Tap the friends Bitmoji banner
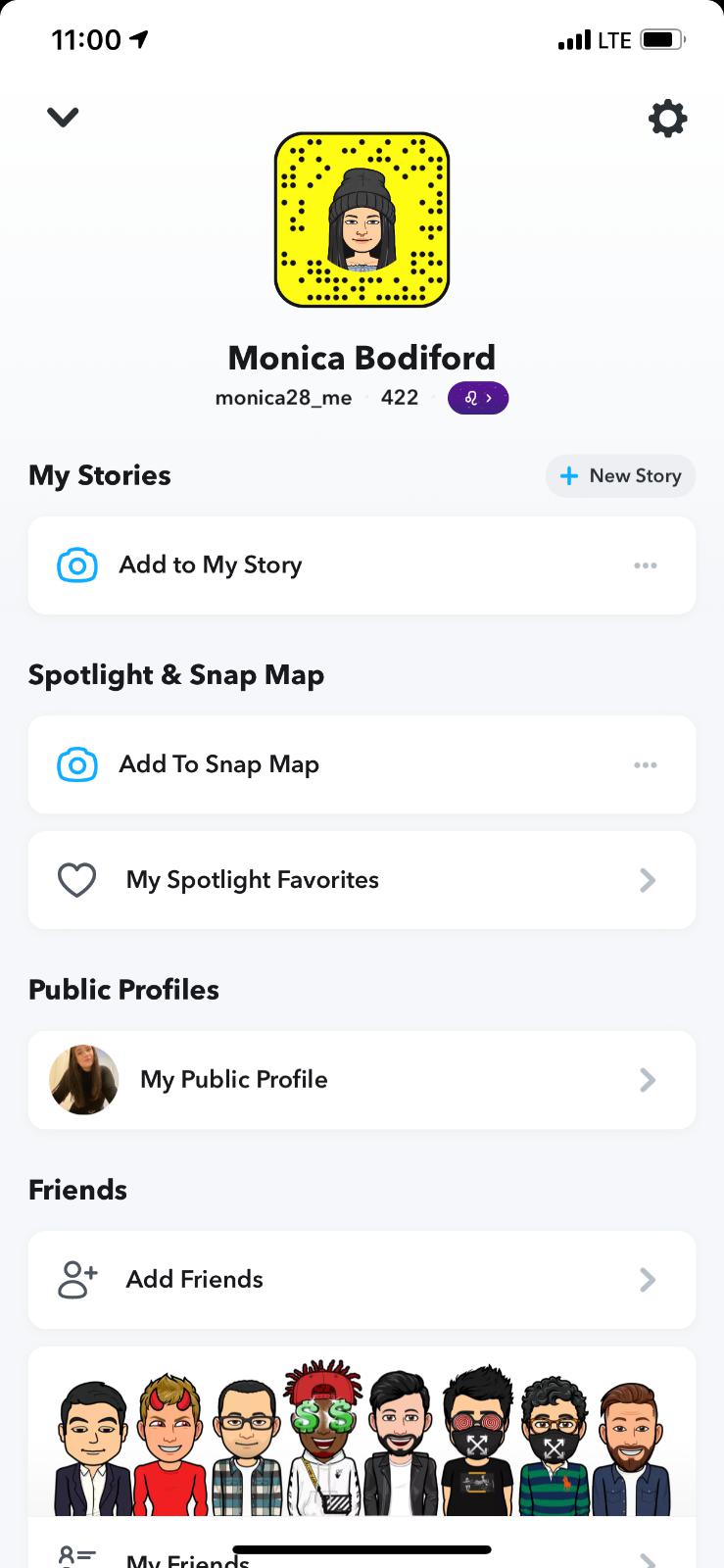Viewport: 724px width, 1568px height. point(362,1436)
